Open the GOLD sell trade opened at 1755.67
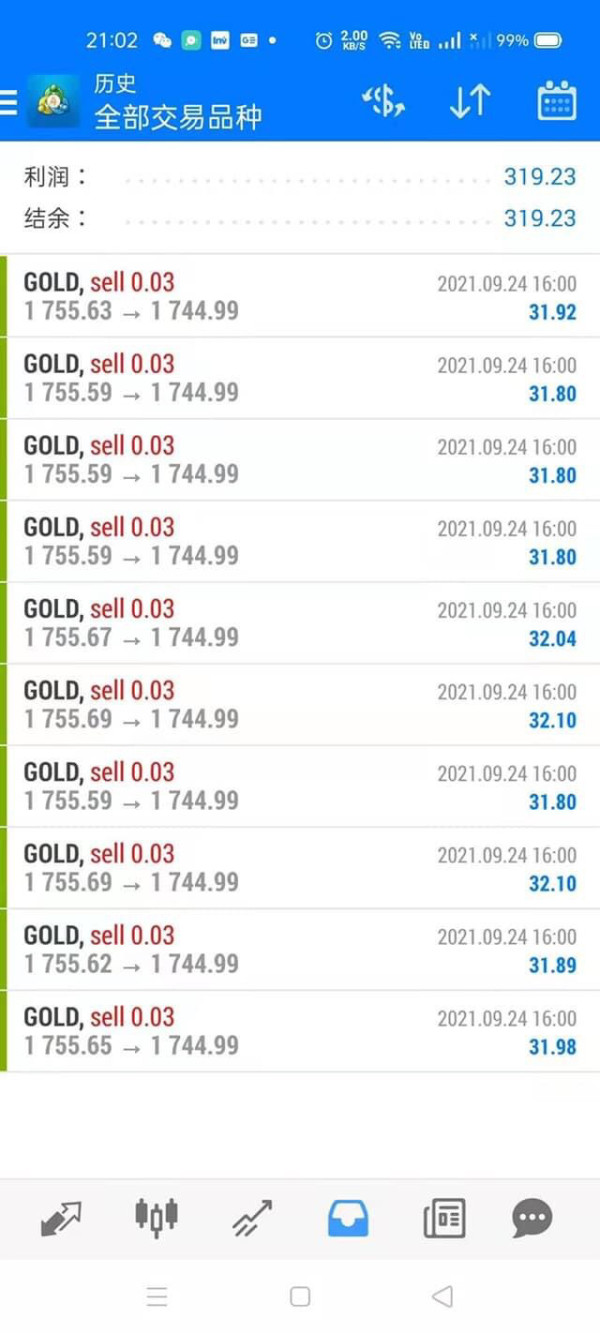This screenshot has height=1333, width=600. [300, 623]
